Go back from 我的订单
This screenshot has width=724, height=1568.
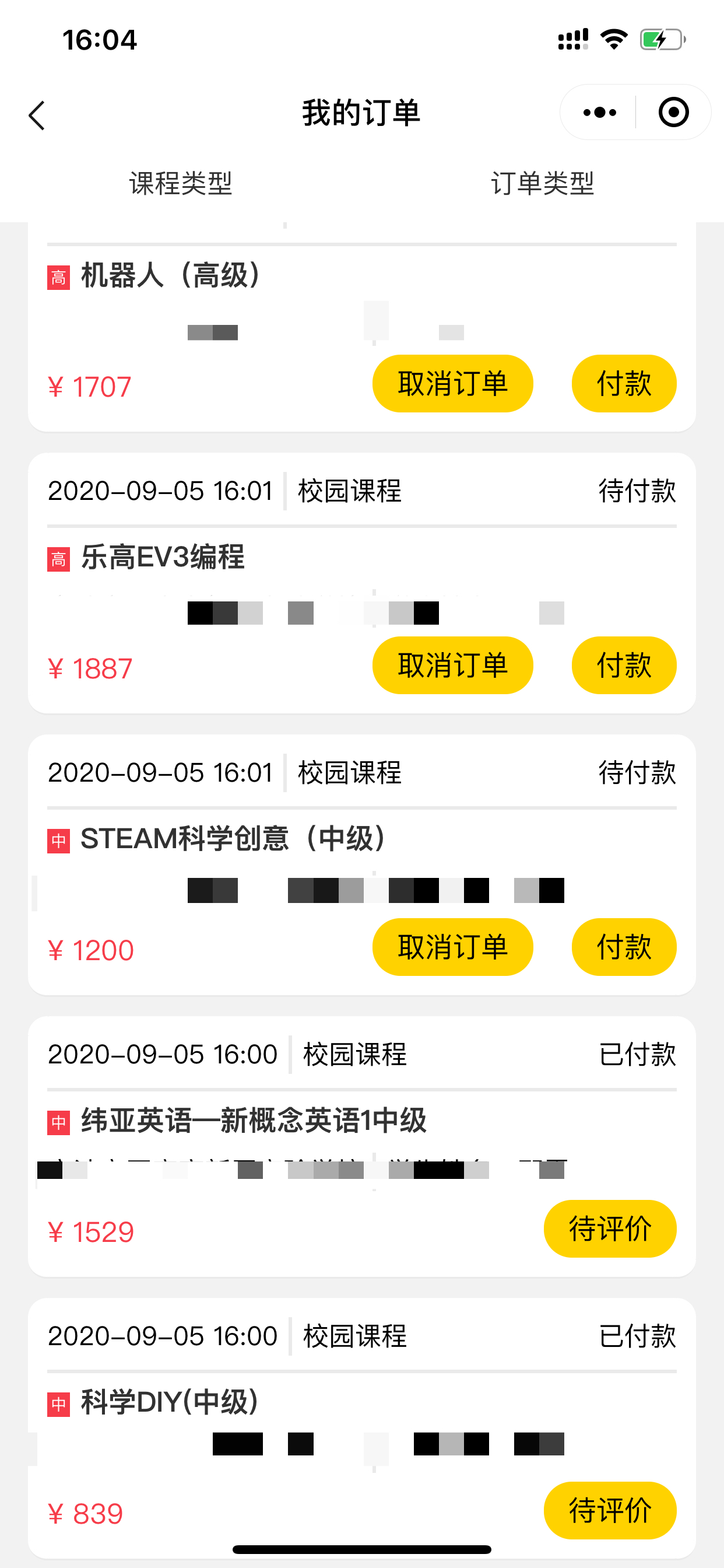click(37, 114)
